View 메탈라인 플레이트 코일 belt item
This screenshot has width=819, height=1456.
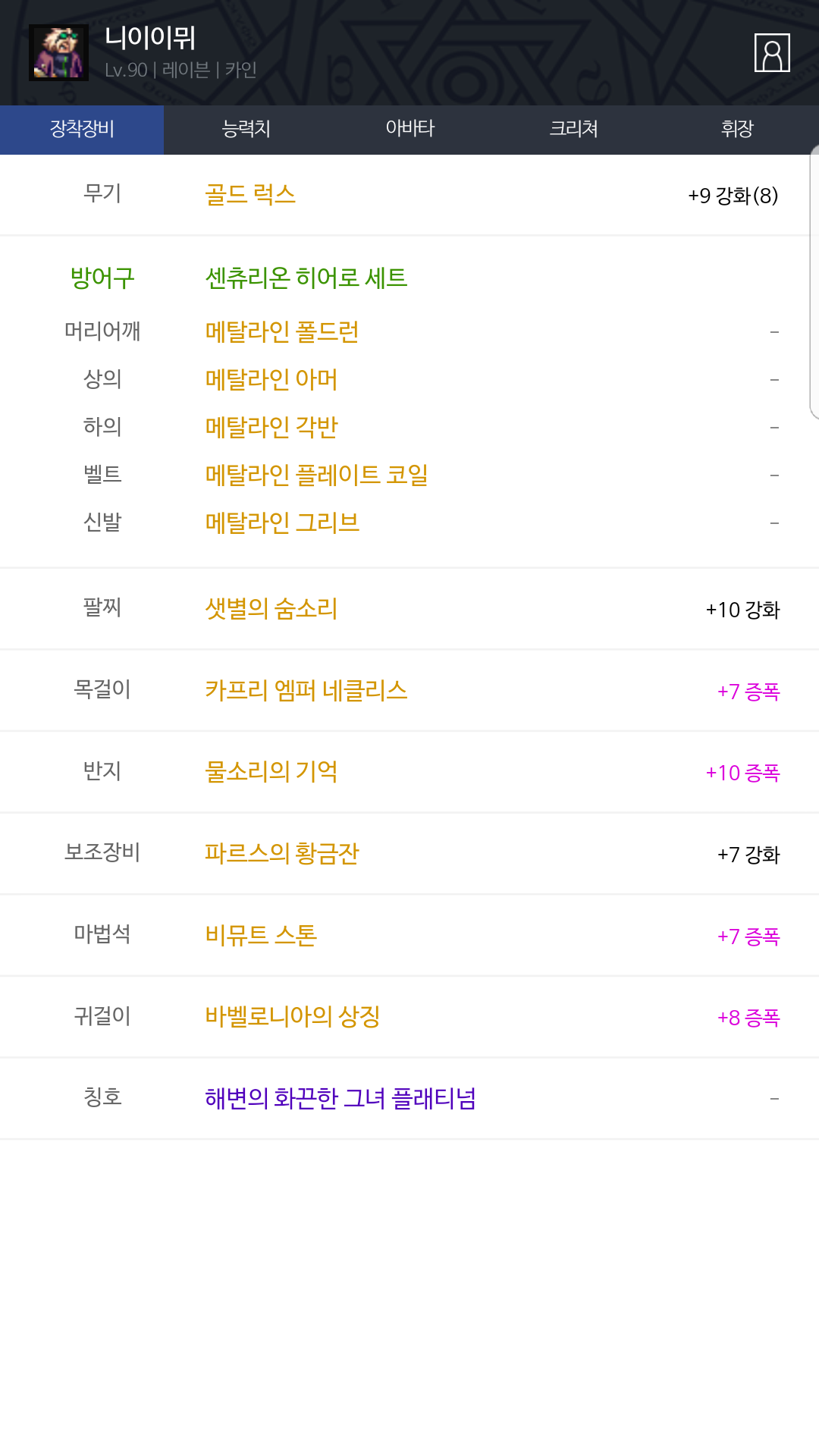click(x=317, y=475)
